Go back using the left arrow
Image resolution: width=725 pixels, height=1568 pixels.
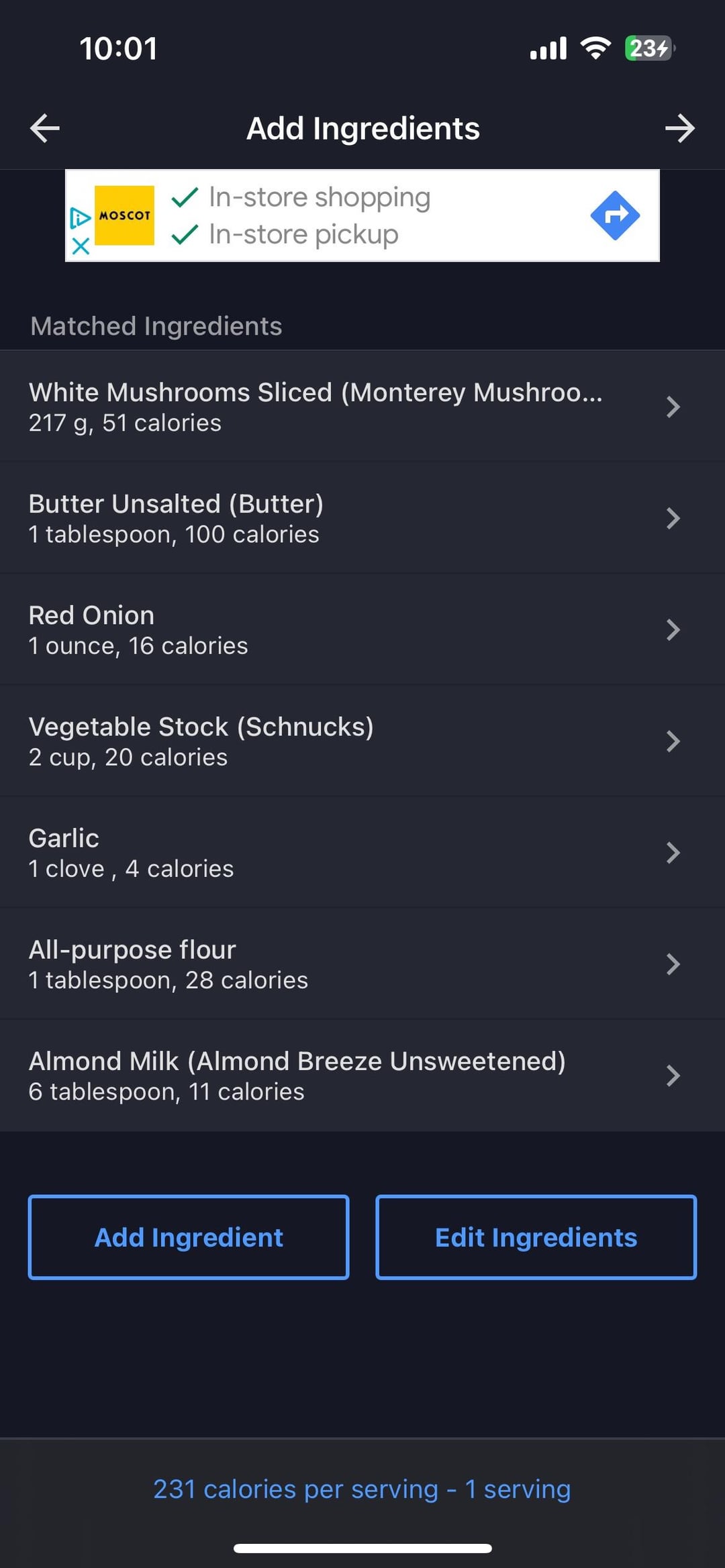45,128
